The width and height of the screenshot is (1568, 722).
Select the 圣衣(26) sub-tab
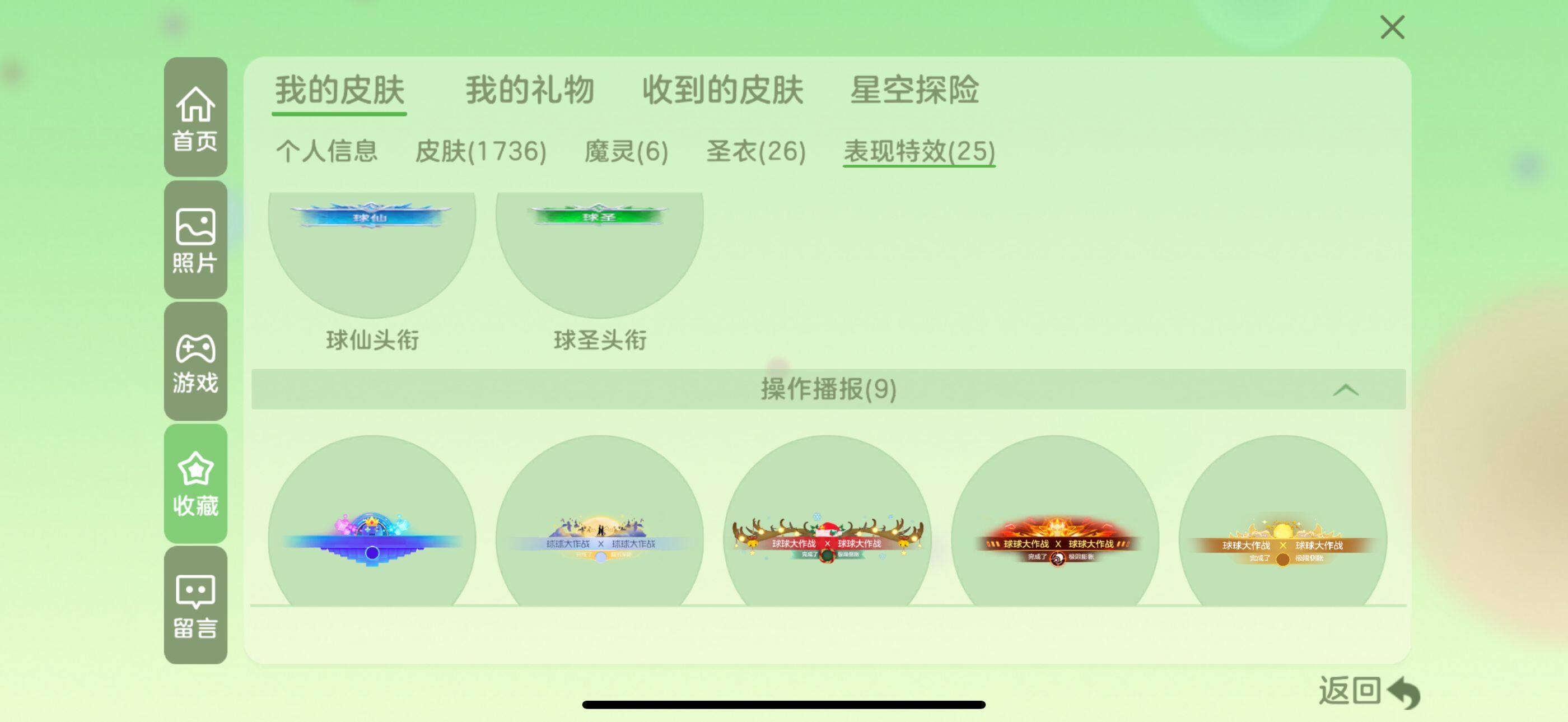(x=756, y=151)
